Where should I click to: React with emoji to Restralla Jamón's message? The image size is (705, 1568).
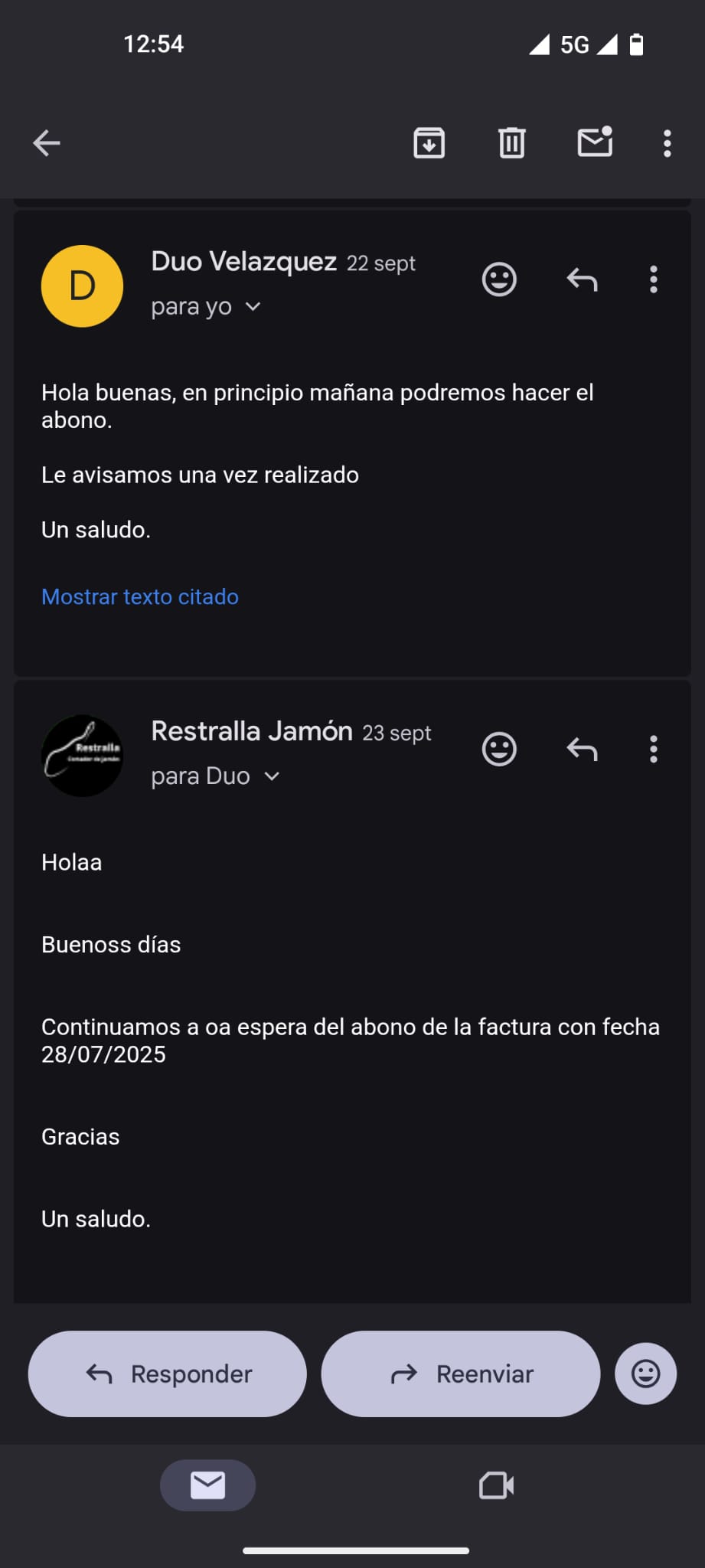(x=499, y=749)
